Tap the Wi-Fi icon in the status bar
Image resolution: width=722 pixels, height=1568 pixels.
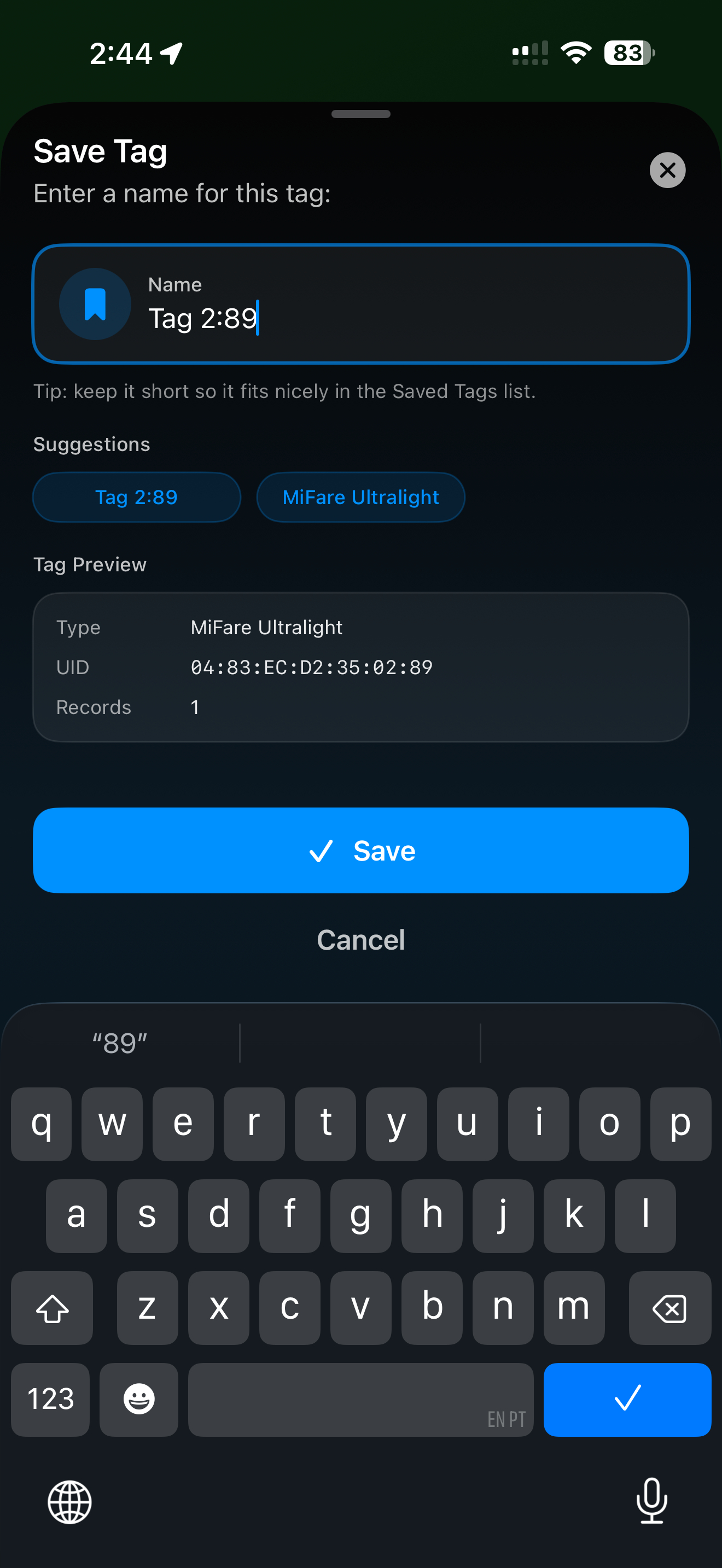coord(575,54)
